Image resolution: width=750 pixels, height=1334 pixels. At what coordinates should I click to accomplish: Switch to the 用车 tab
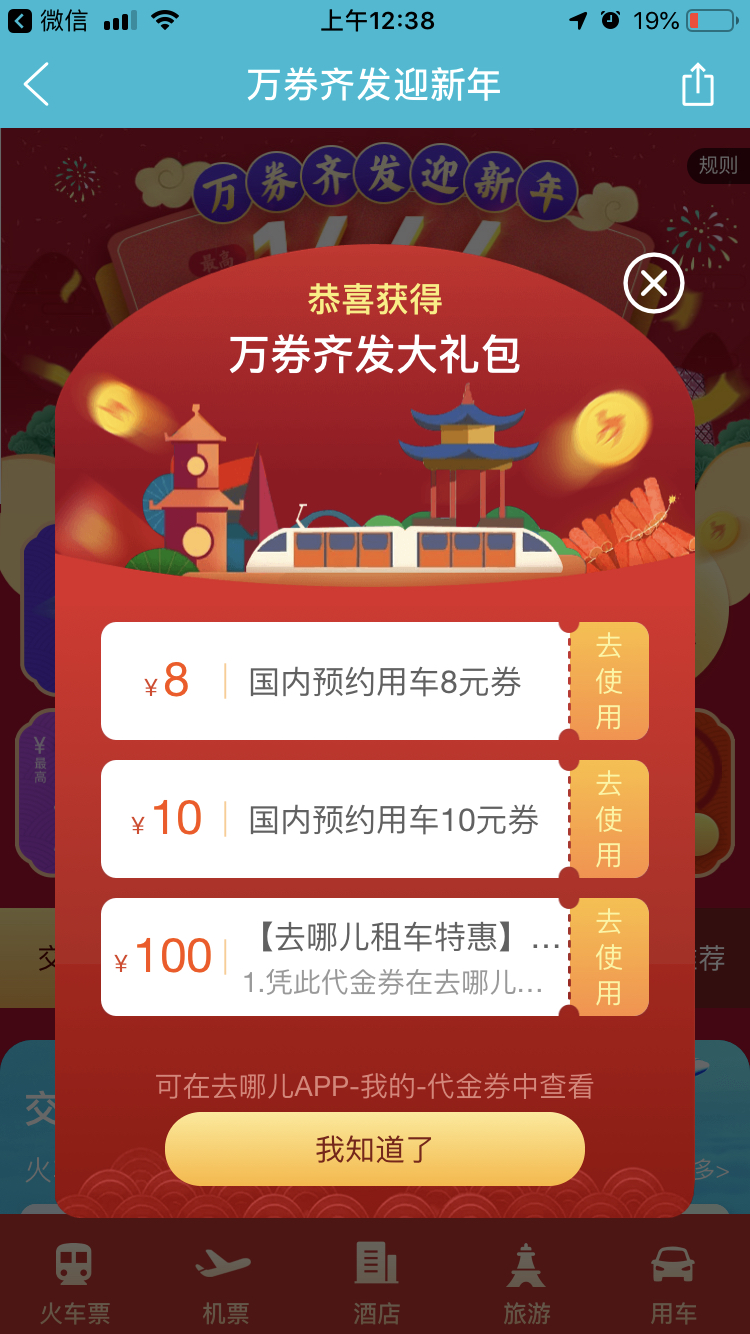[x=674, y=1283]
